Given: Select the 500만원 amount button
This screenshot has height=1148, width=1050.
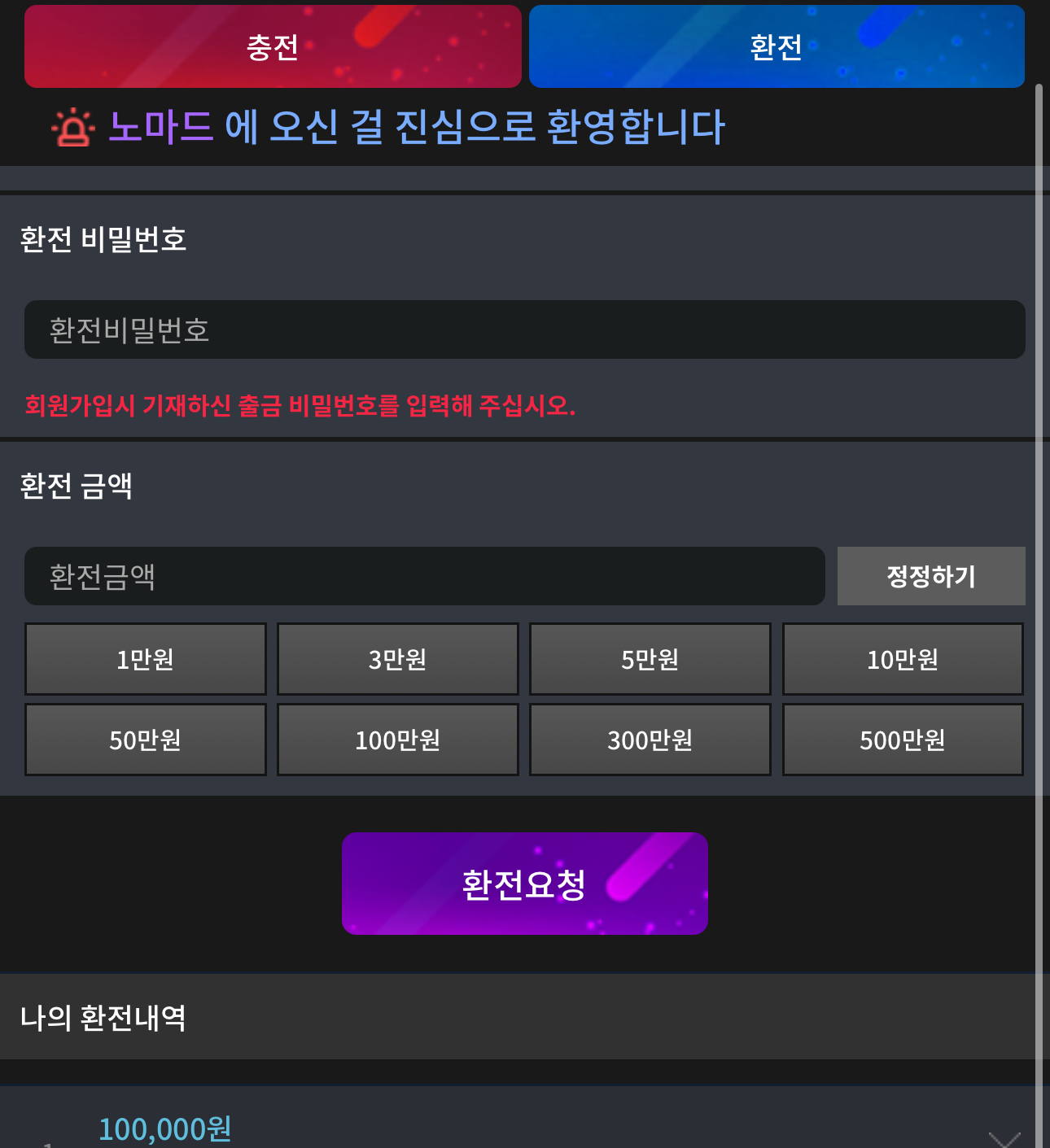Looking at the screenshot, I should tap(903, 740).
